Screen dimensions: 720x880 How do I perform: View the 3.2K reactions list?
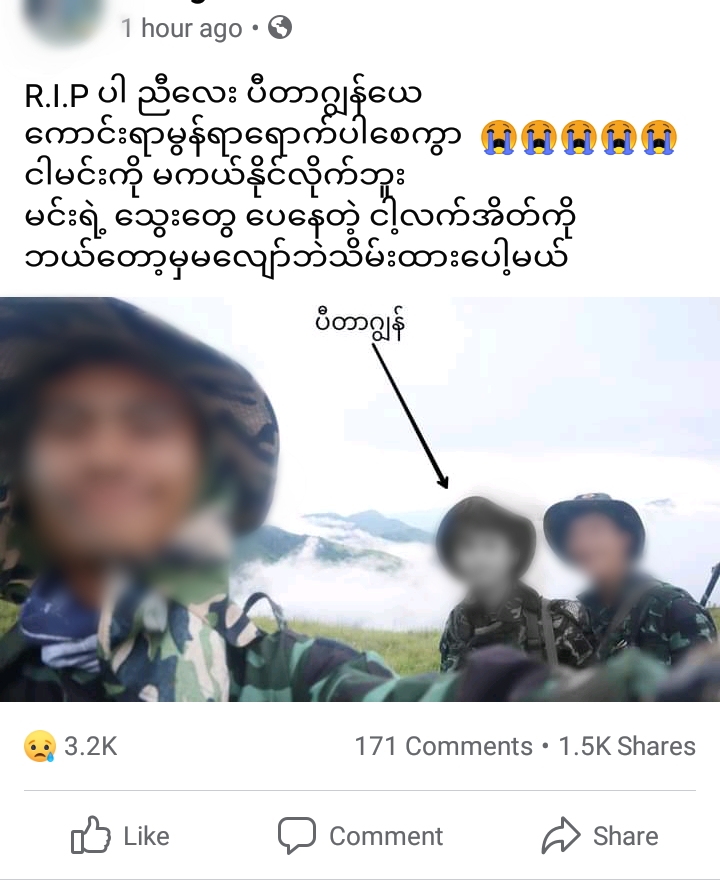pyautogui.click(x=70, y=746)
